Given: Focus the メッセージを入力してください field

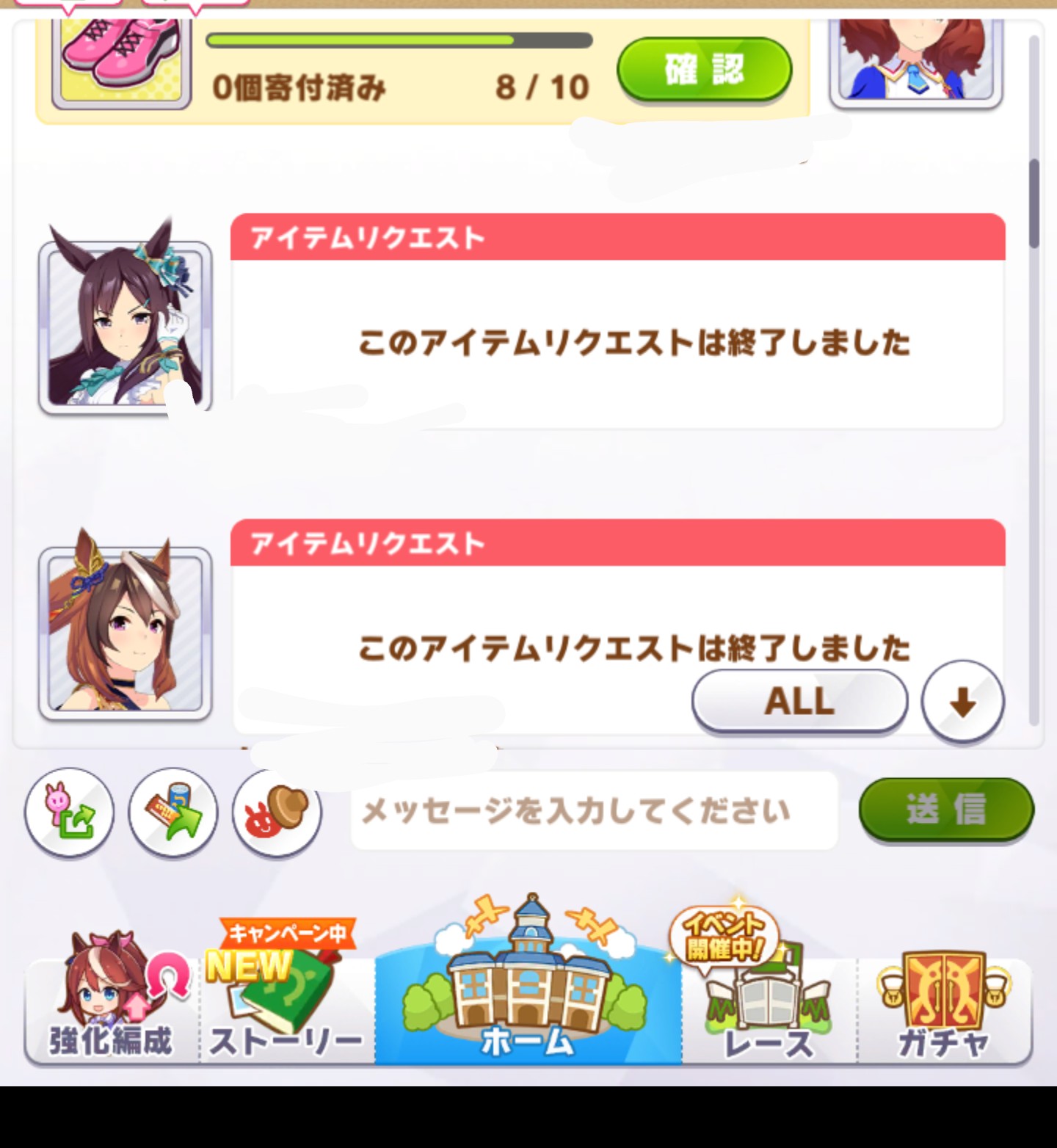Looking at the screenshot, I should click(593, 811).
